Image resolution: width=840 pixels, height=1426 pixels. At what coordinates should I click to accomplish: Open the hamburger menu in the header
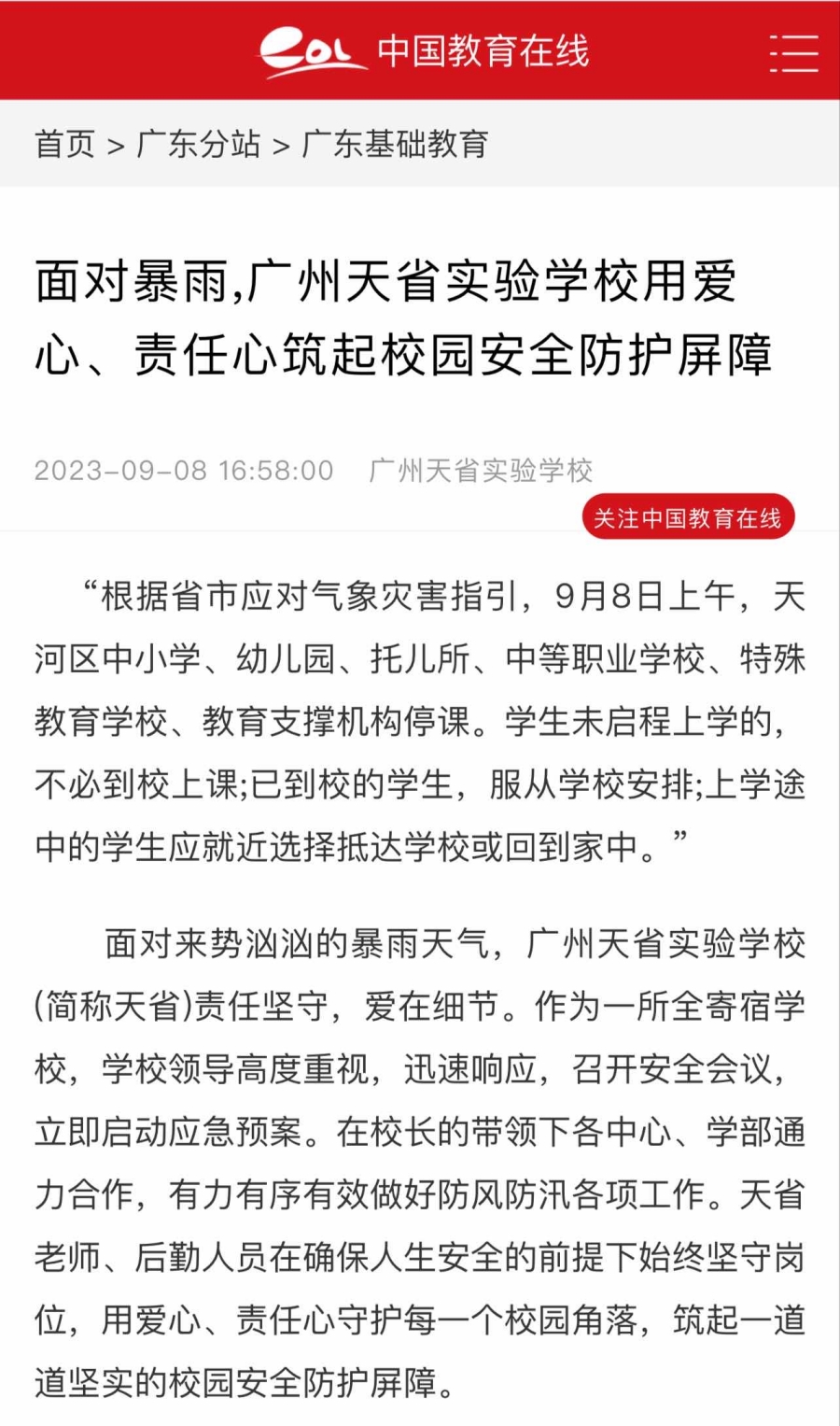coord(793,52)
